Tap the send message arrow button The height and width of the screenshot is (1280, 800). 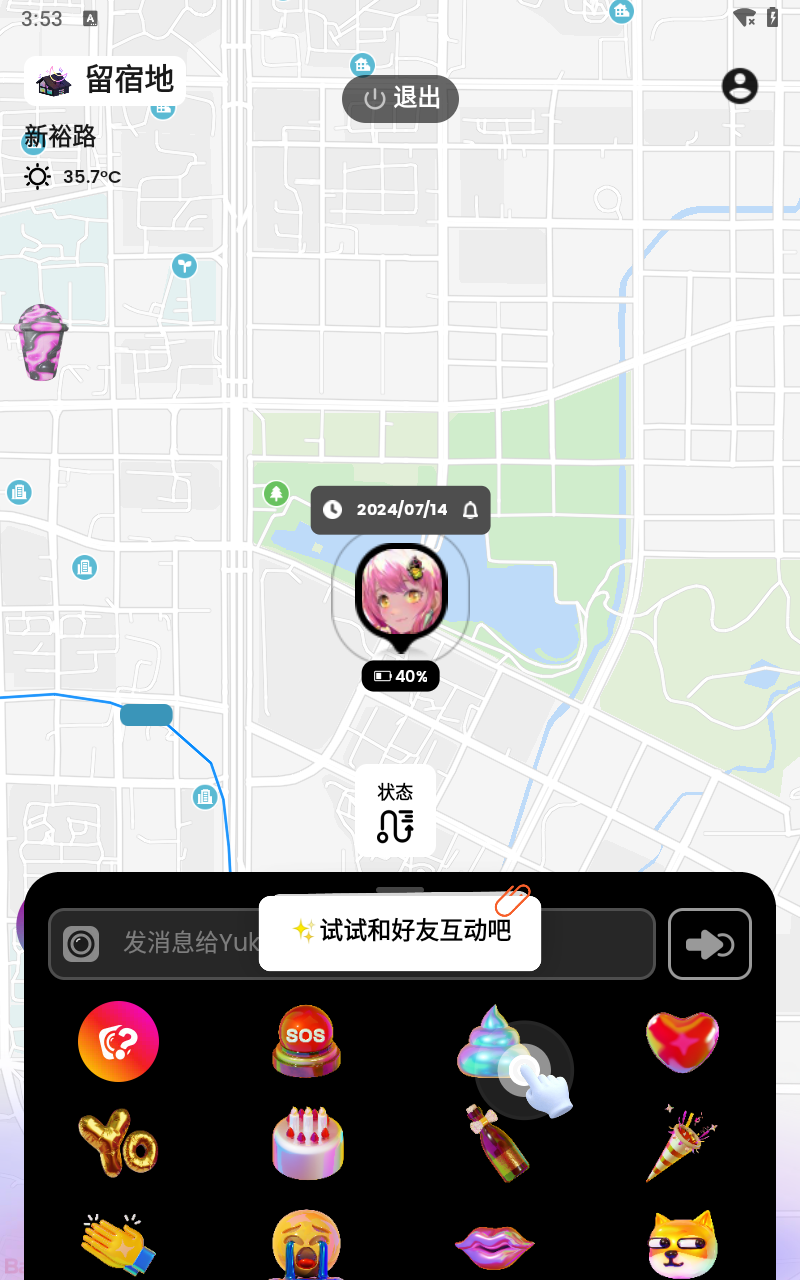[710, 943]
